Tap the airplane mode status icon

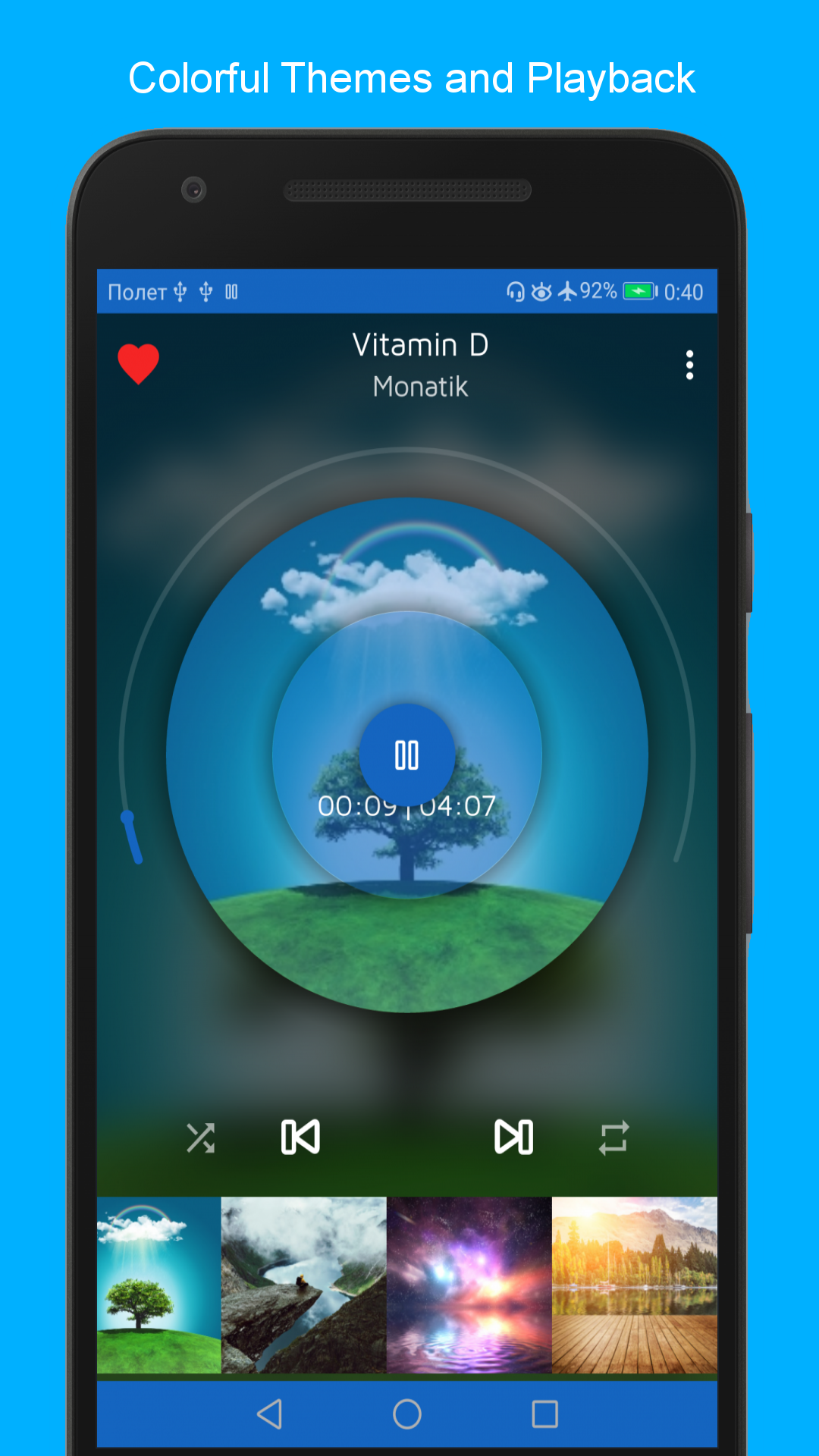(567, 290)
